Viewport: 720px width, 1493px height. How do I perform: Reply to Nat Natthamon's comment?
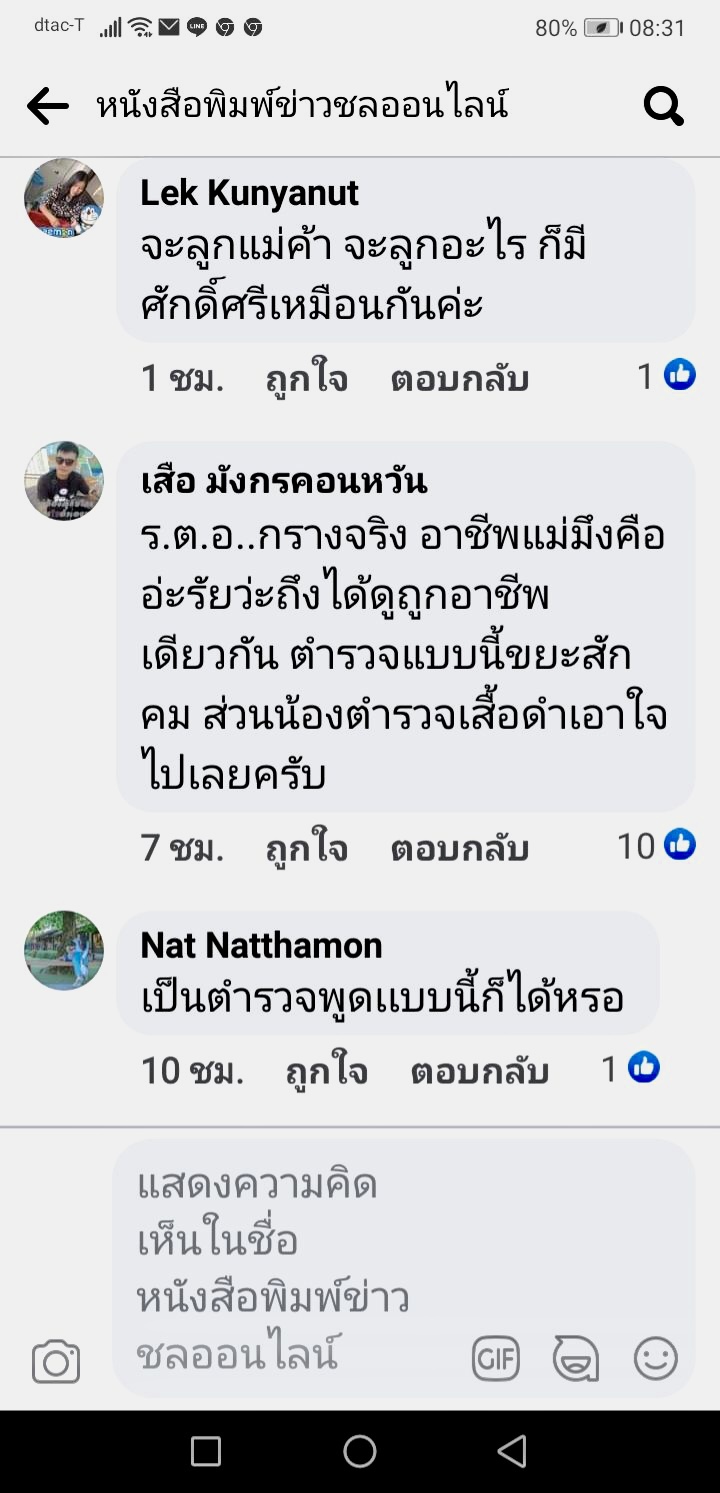pyautogui.click(x=479, y=1071)
